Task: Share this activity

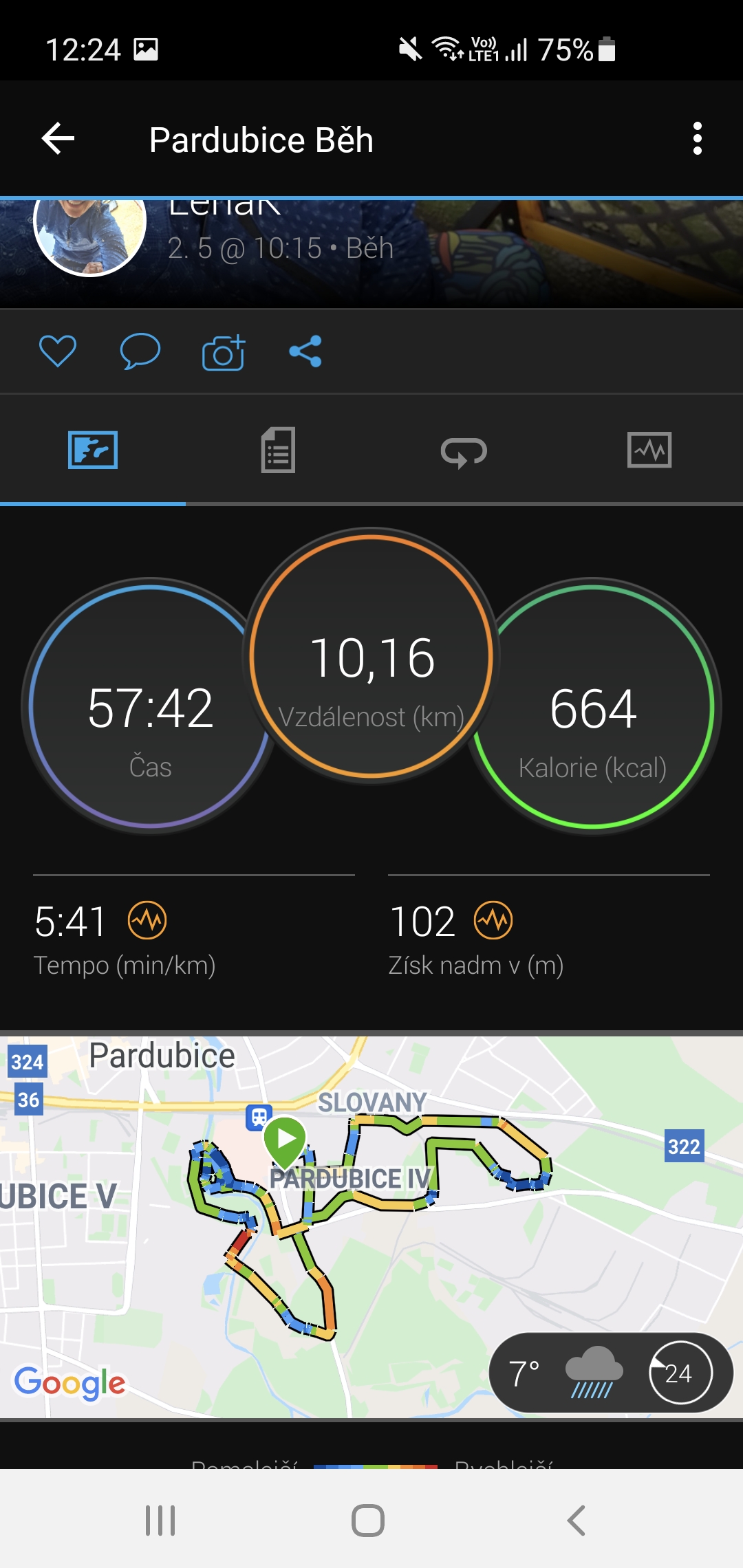Action: pos(305,351)
